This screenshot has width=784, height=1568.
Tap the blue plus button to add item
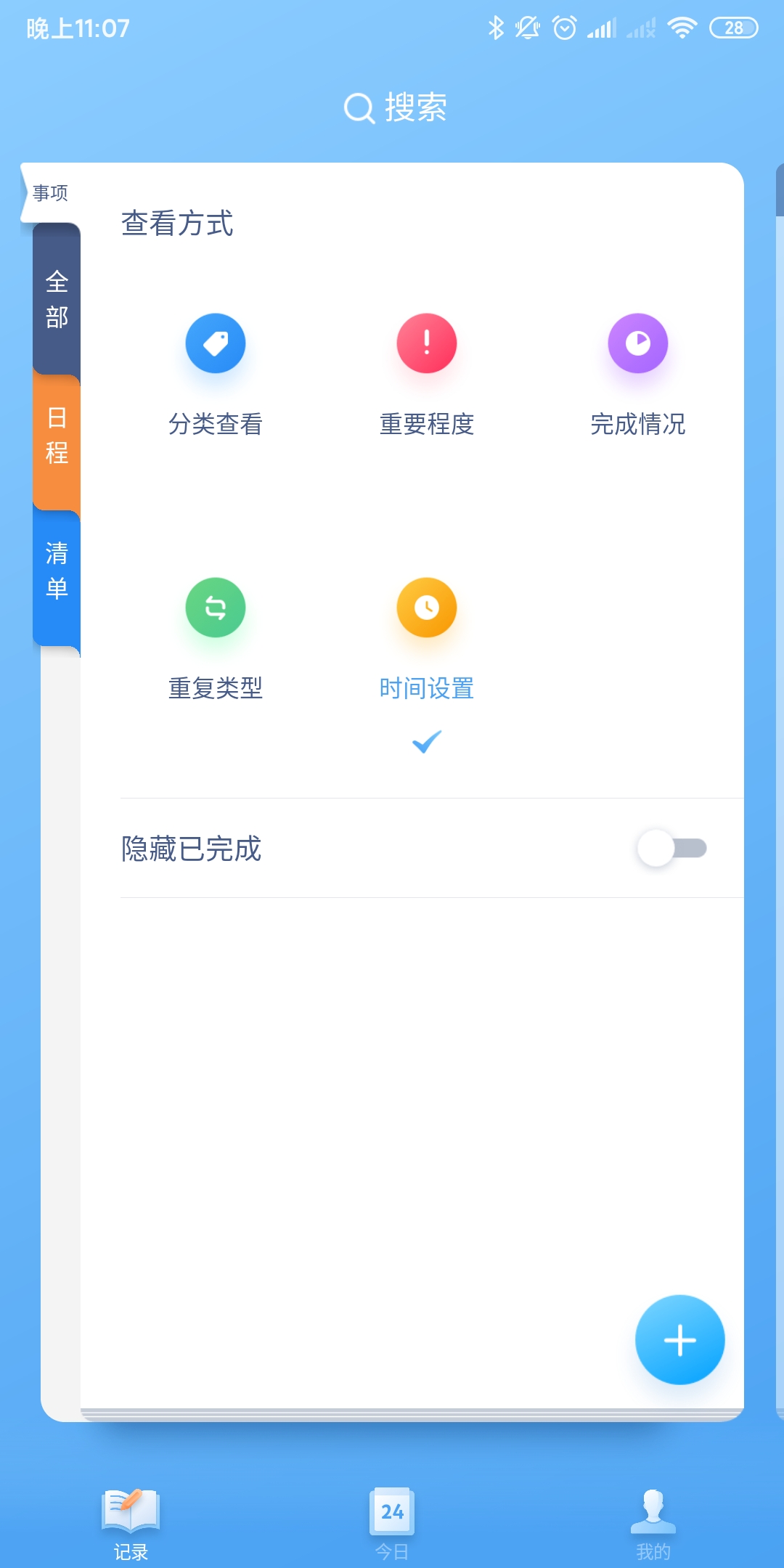pos(679,1339)
